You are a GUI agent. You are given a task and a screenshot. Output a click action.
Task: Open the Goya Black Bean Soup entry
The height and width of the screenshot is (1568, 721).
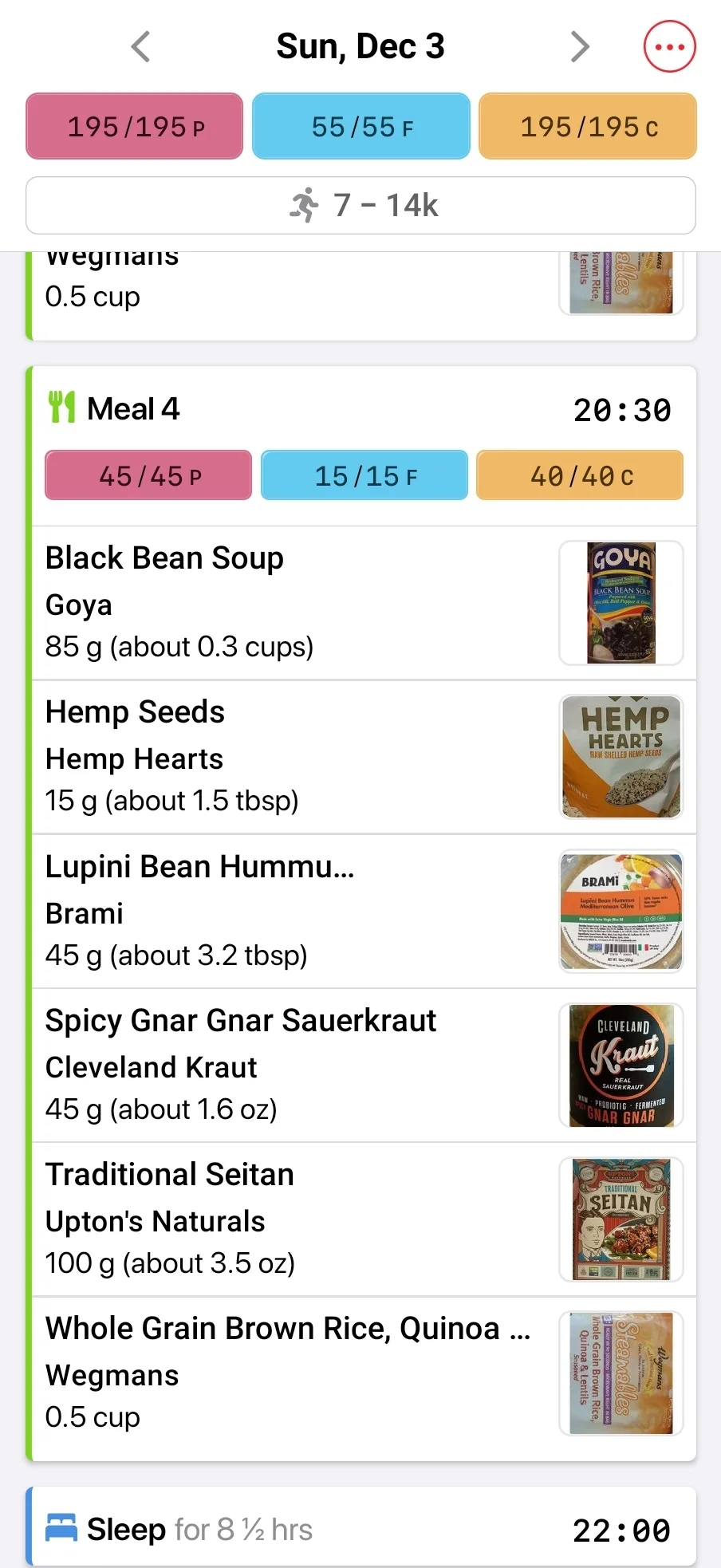point(363,603)
